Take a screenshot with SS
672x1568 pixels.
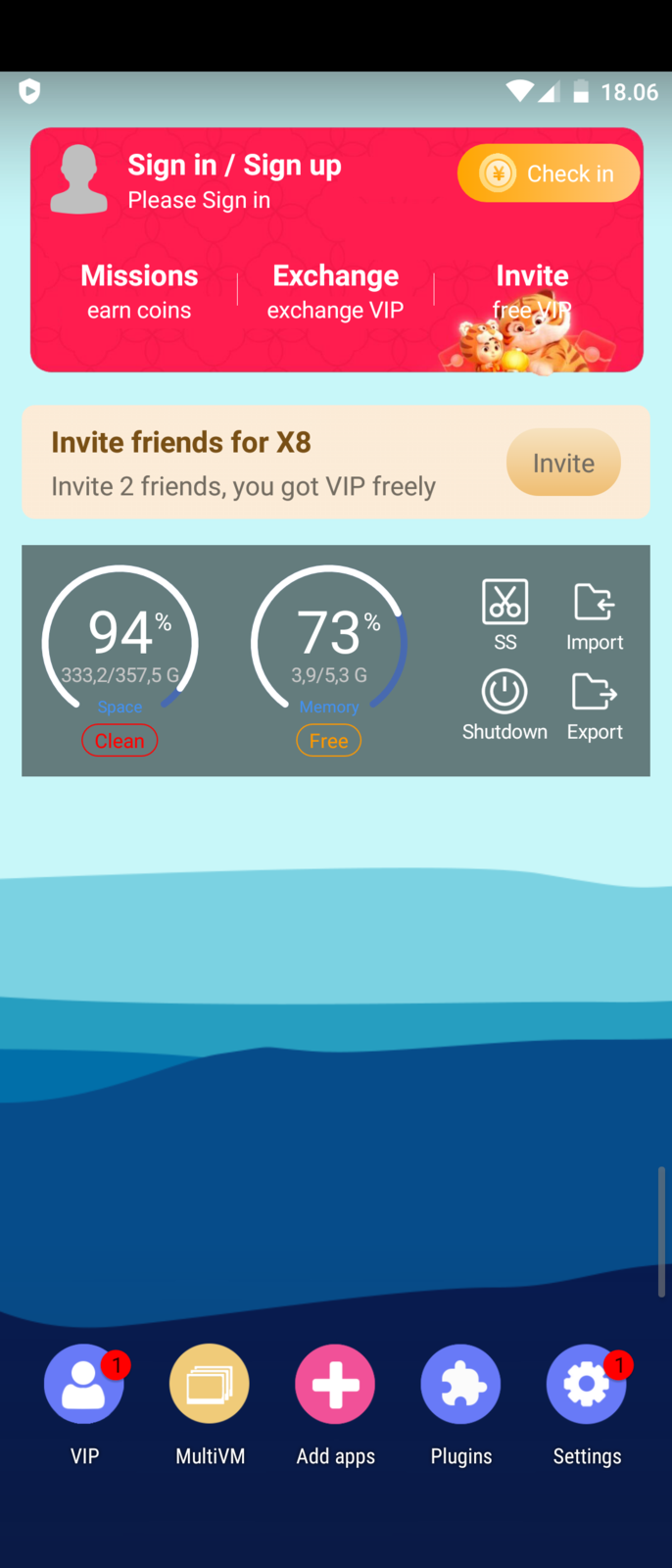point(504,614)
